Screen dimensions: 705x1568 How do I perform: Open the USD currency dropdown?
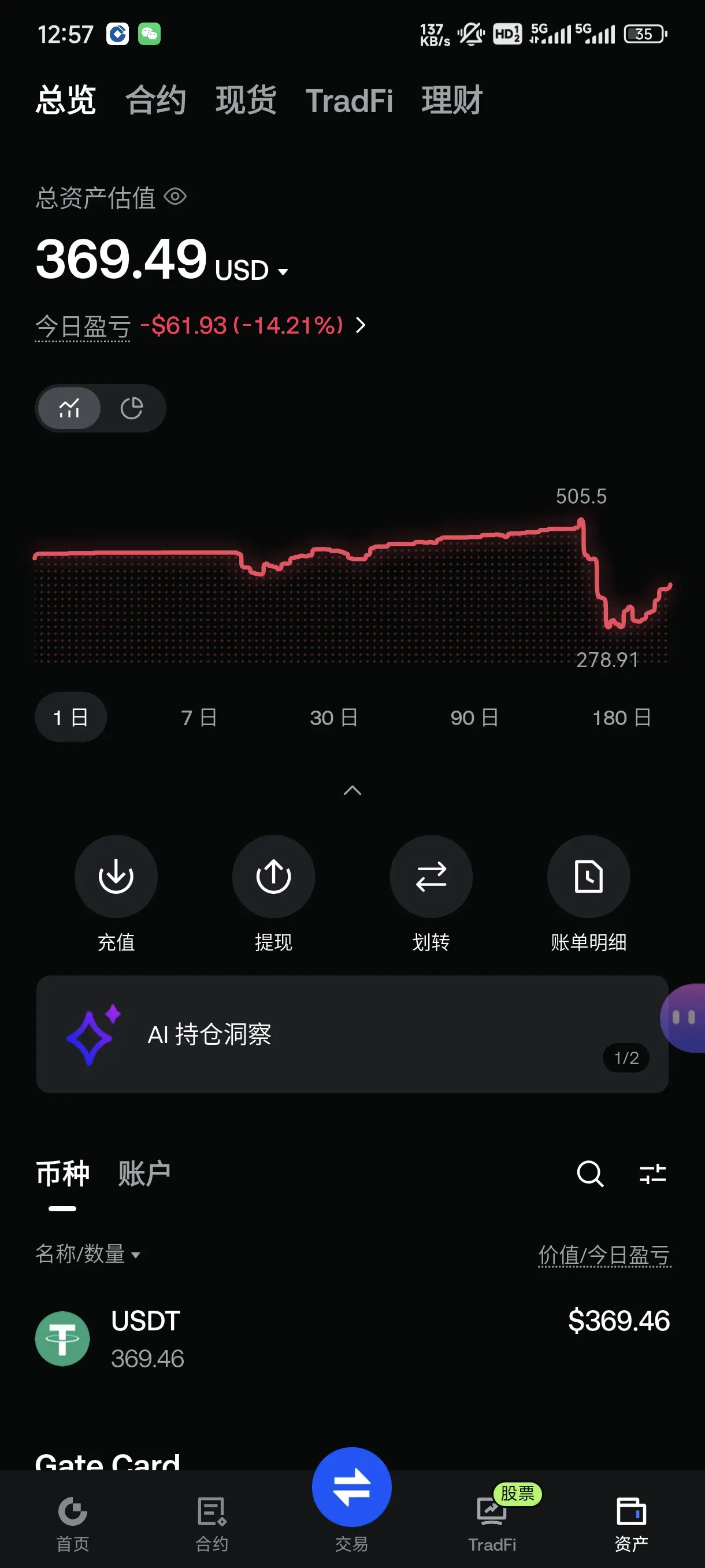coord(251,270)
